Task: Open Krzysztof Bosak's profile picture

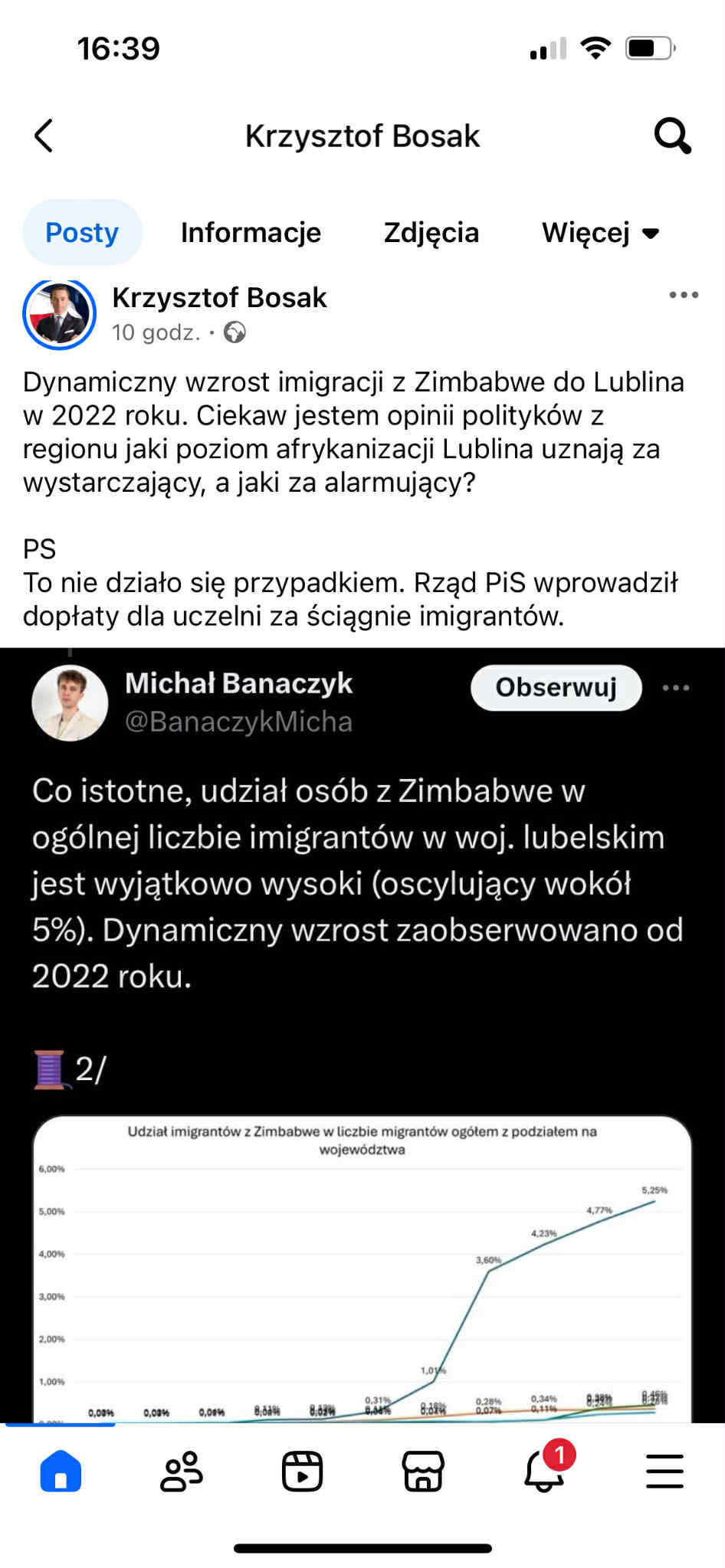Action: [60, 314]
